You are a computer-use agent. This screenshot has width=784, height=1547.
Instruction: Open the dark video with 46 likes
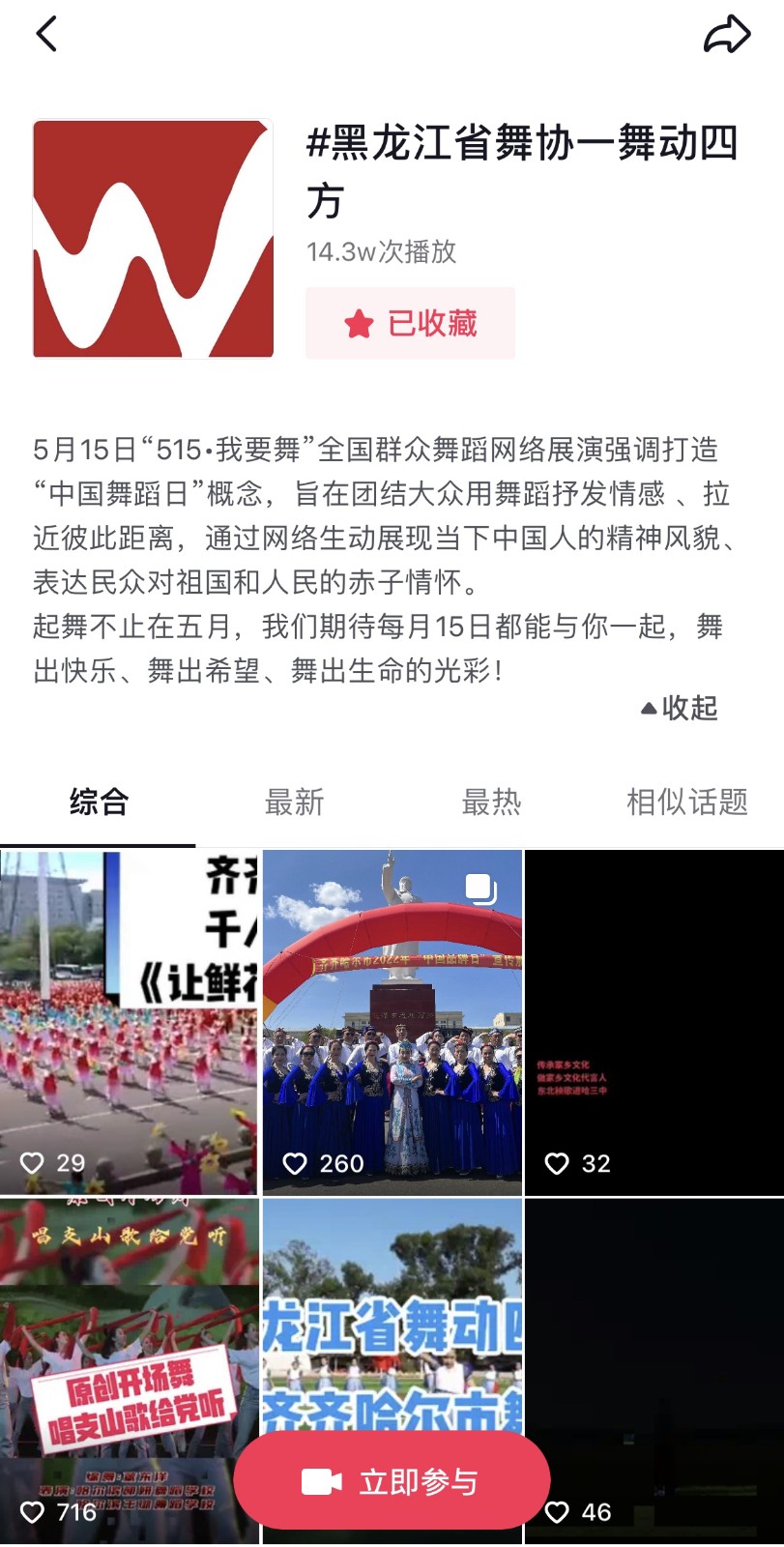point(654,1354)
